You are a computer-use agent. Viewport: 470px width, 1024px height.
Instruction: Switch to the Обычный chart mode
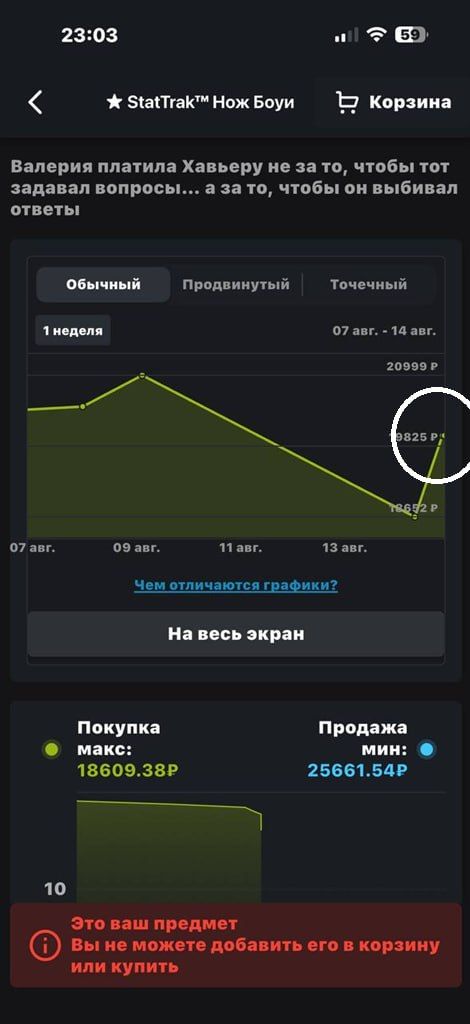(103, 284)
